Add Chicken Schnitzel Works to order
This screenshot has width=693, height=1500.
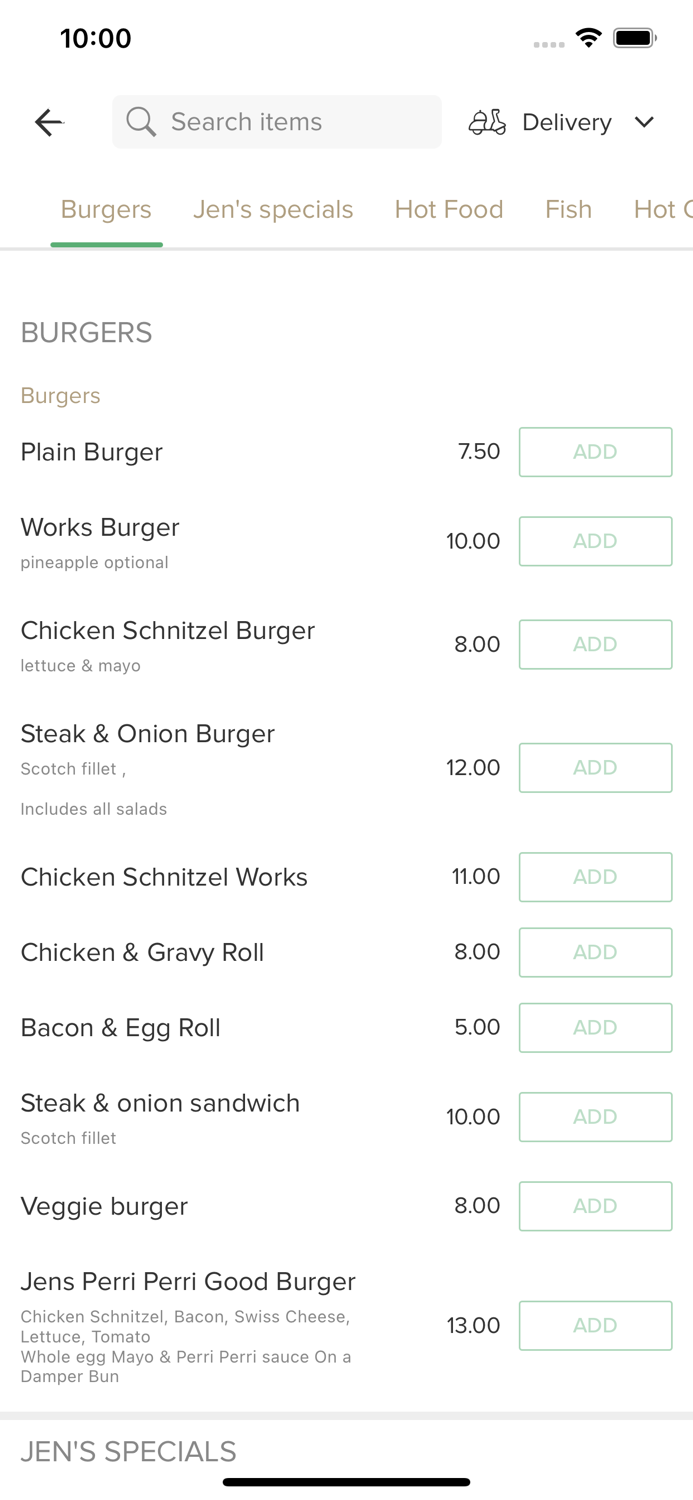click(595, 877)
